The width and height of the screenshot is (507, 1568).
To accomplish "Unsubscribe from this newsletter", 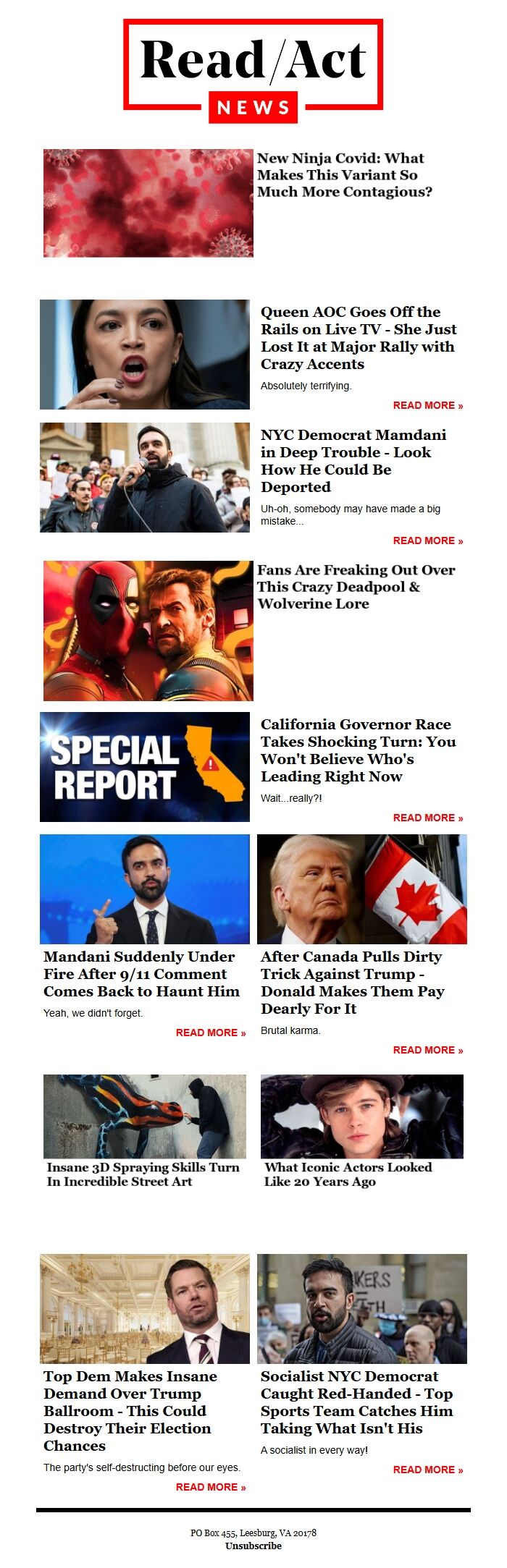I will (x=253, y=1546).
